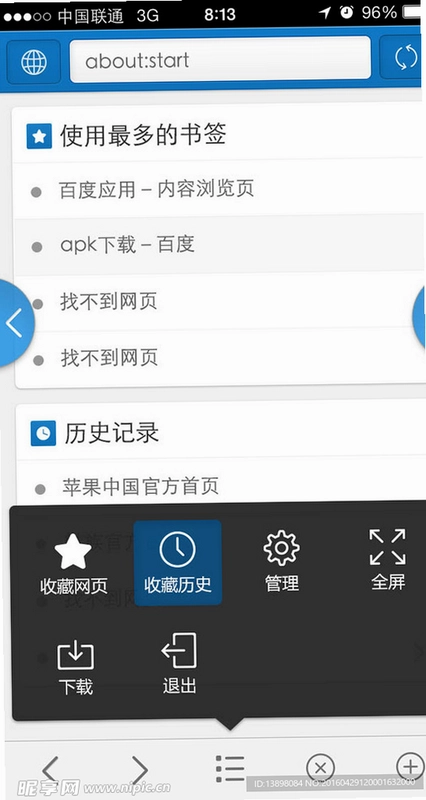Tap the circled X in bottom toolbar
This screenshot has height=800, width=426.
(320, 767)
